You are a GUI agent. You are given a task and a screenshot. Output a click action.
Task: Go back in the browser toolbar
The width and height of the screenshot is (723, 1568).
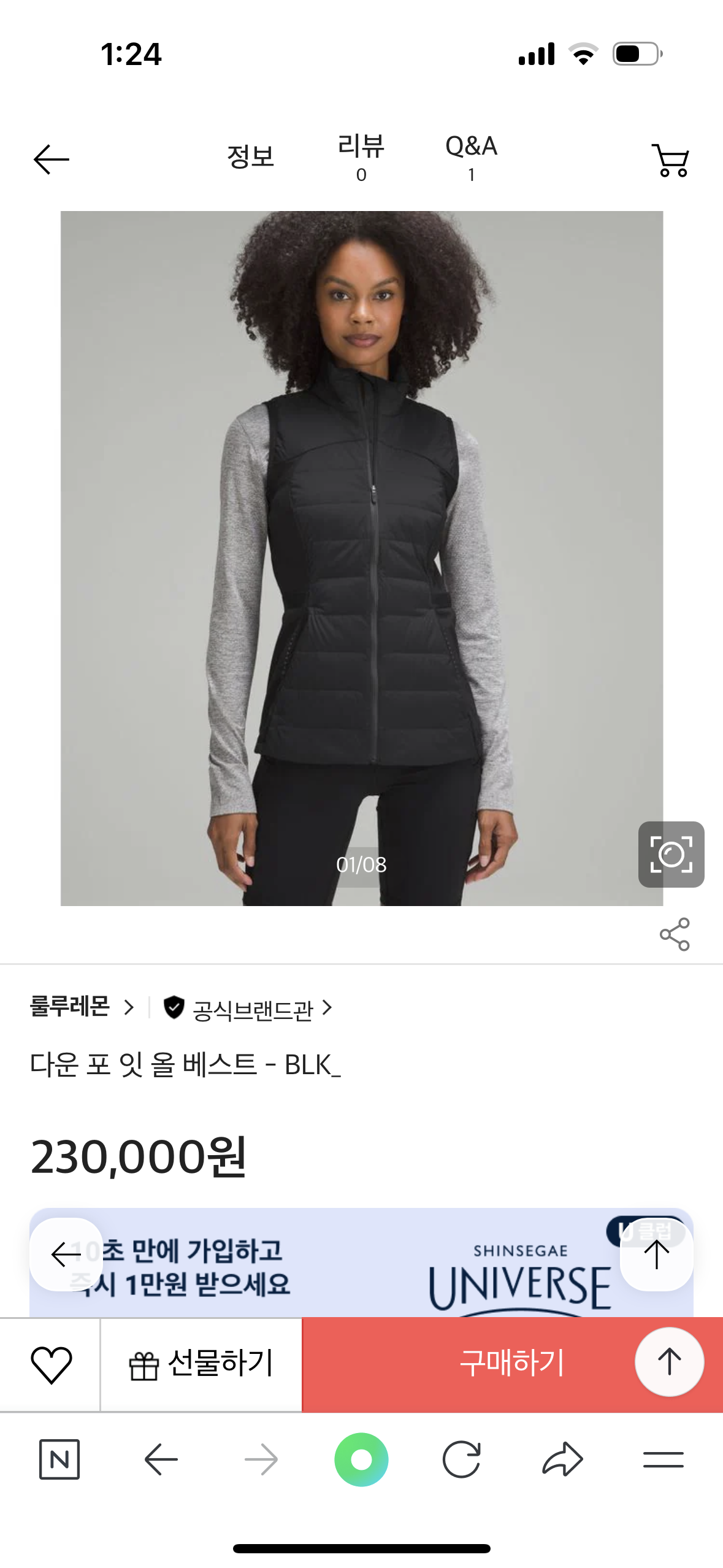161,1459
